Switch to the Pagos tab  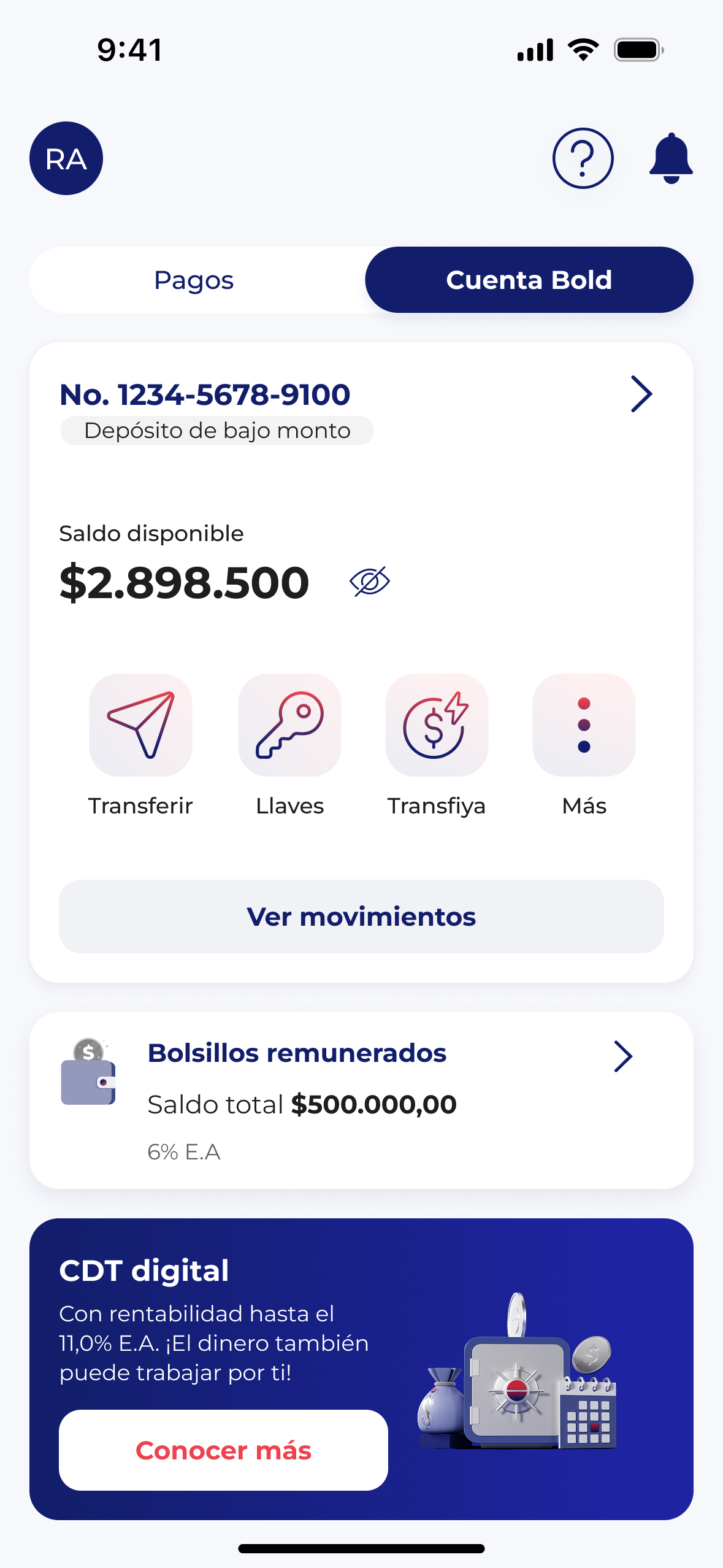194,280
